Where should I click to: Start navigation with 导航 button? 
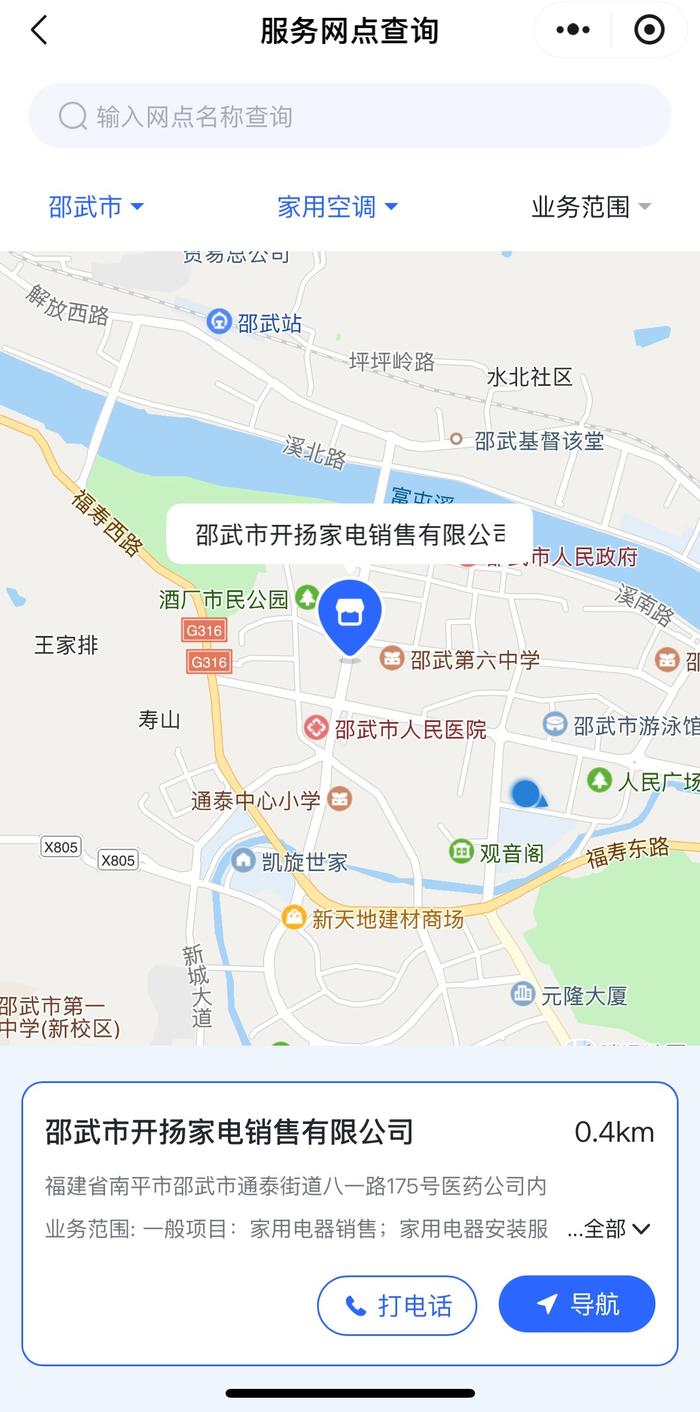[577, 1304]
